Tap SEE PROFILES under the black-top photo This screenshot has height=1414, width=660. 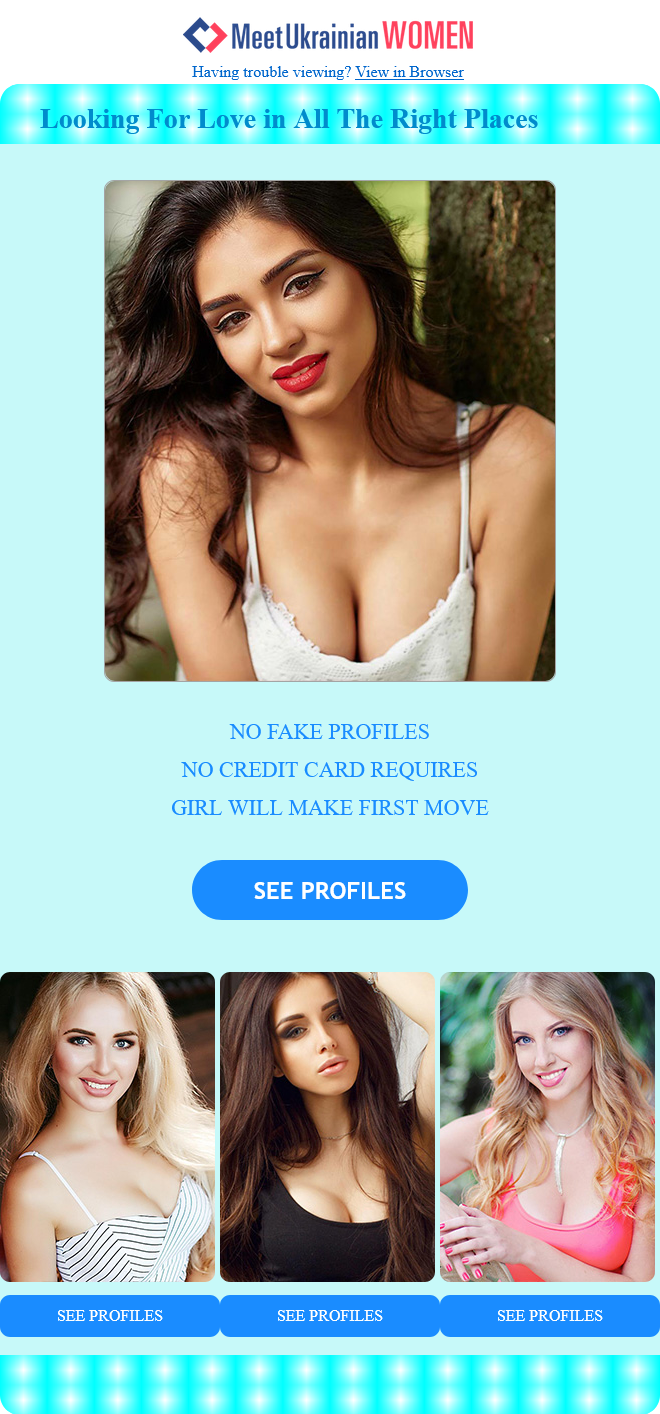coord(330,1316)
